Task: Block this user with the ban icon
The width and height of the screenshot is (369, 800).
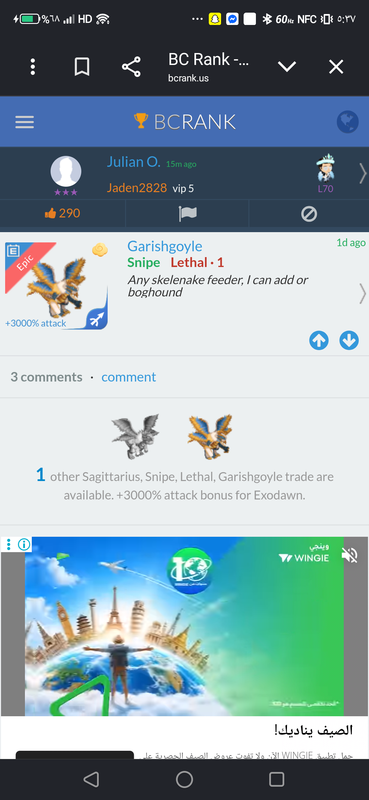Action: click(x=309, y=214)
